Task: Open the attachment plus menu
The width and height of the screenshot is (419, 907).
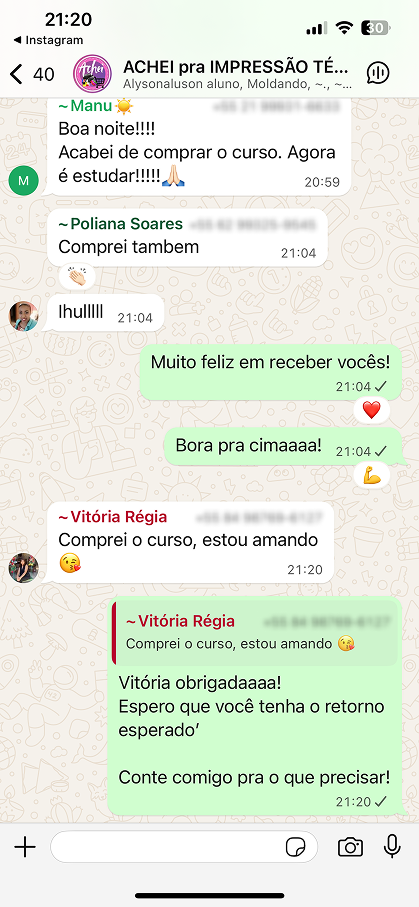Action: (25, 847)
